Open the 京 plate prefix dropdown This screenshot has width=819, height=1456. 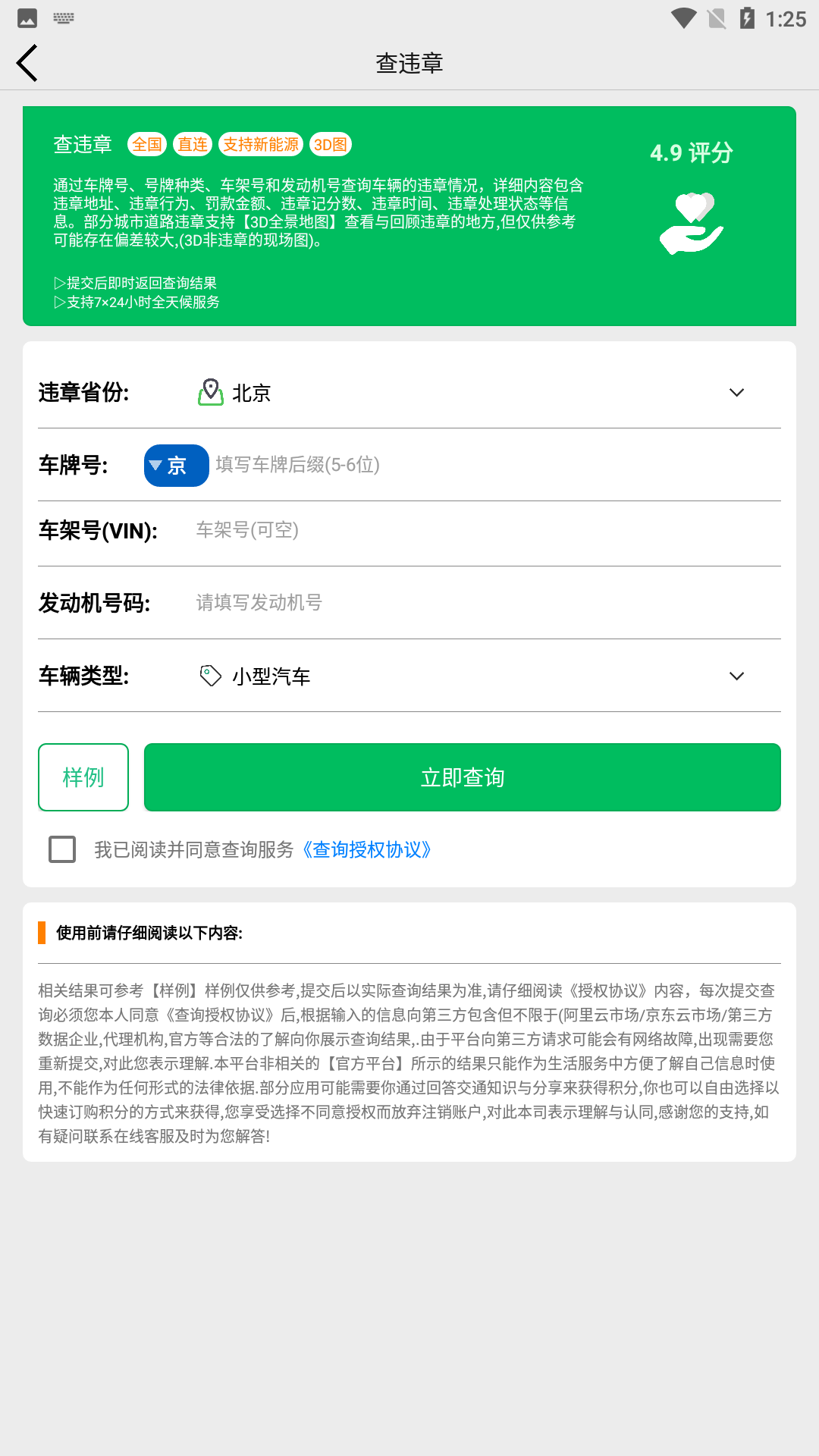[176, 465]
